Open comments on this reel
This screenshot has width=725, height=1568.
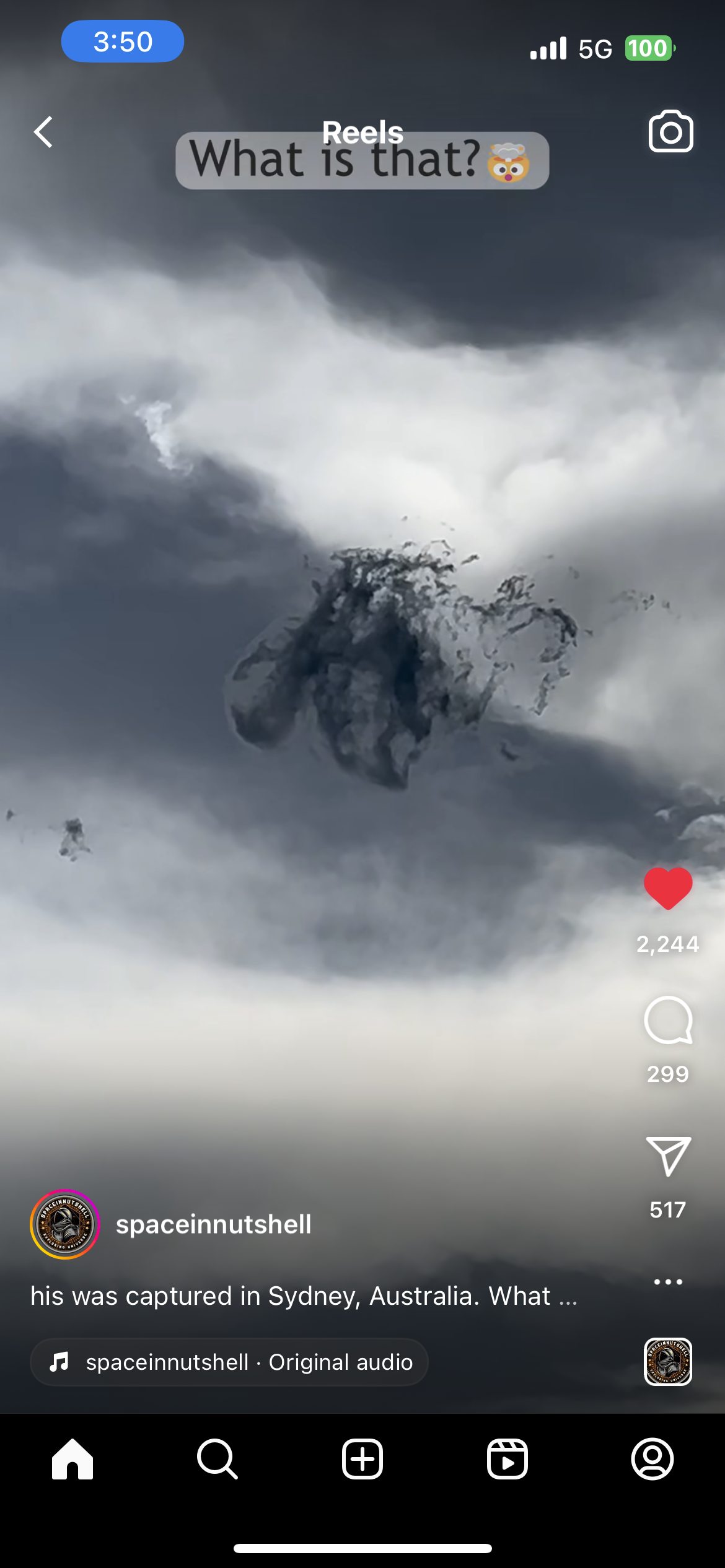click(x=668, y=1020)
